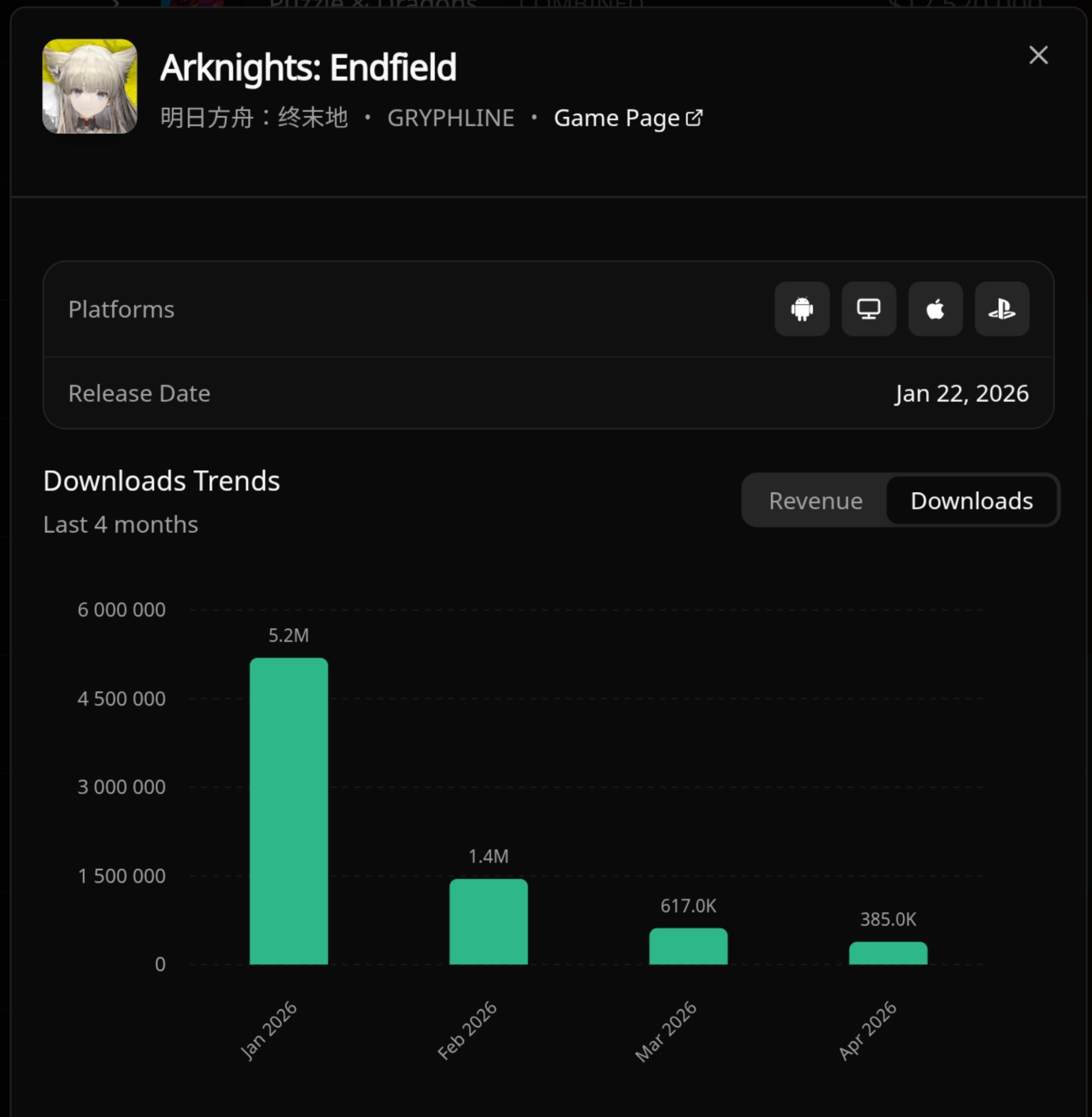Tap the Android platform icon
The image size is (1092, 1117).
tap(802, 309)
